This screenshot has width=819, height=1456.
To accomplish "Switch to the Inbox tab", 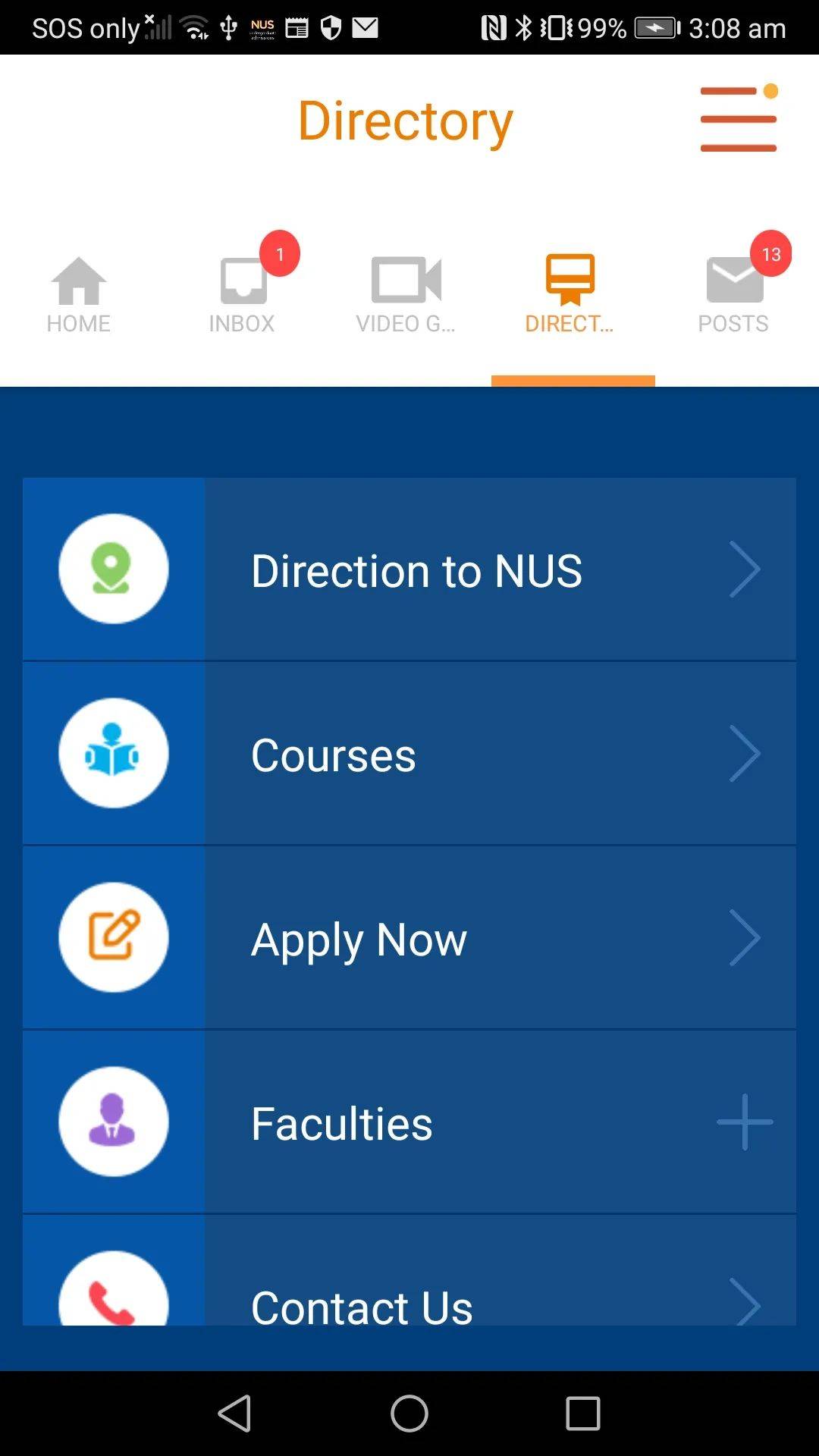I will [241, 288].
